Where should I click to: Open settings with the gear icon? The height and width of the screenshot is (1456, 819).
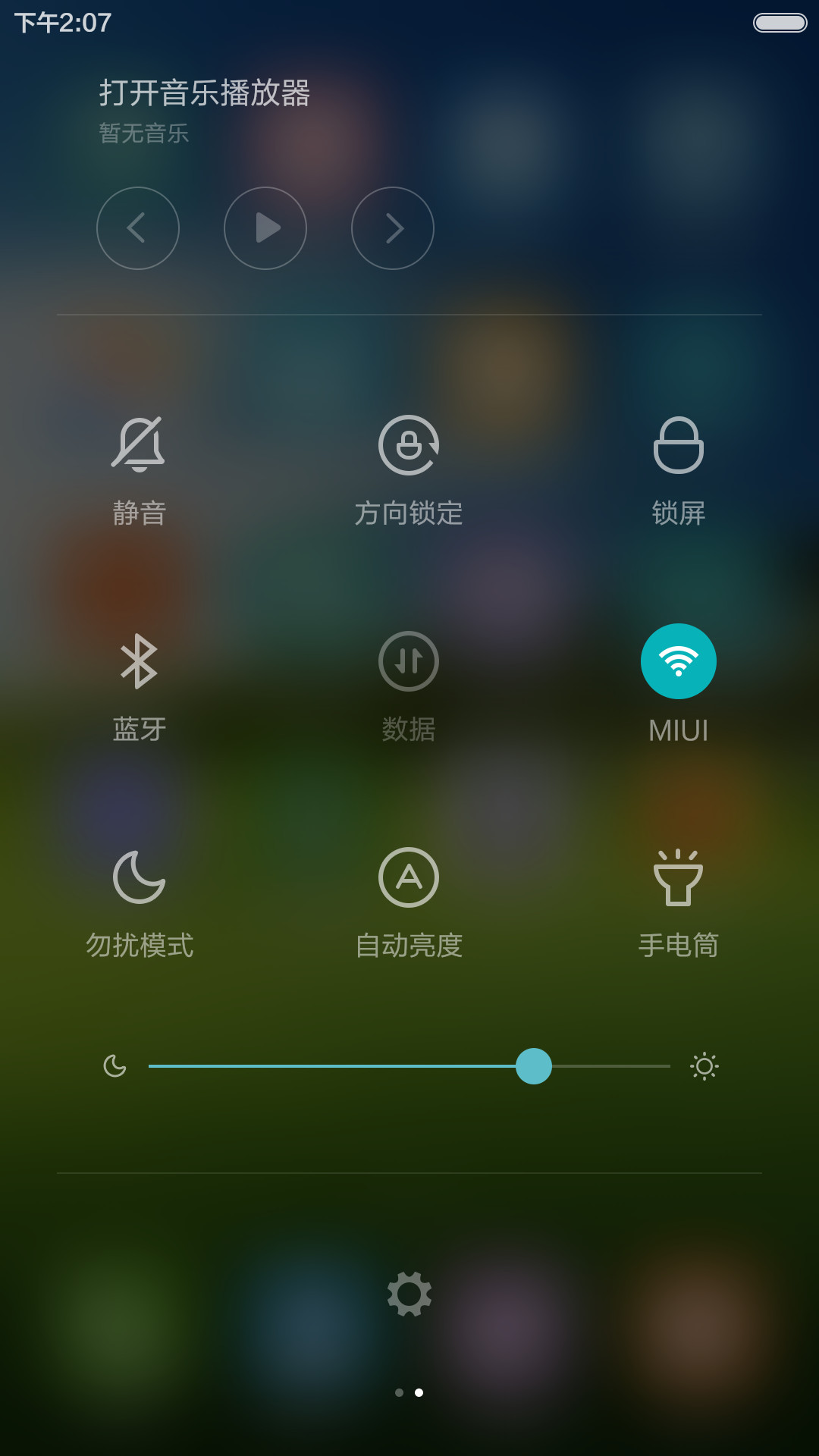point(409,1294)
